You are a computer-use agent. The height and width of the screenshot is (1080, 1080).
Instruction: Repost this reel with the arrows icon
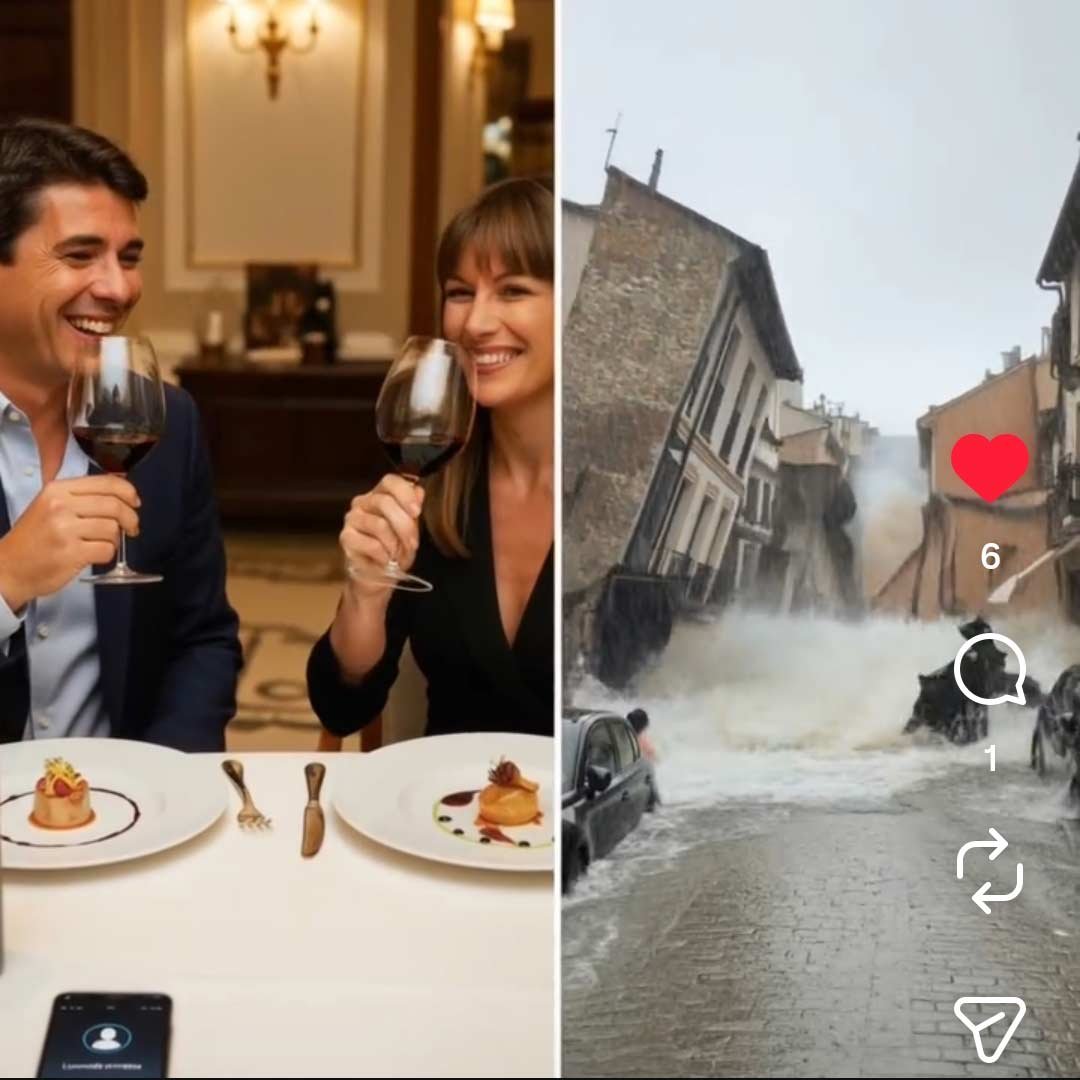(x=989, y=870)
